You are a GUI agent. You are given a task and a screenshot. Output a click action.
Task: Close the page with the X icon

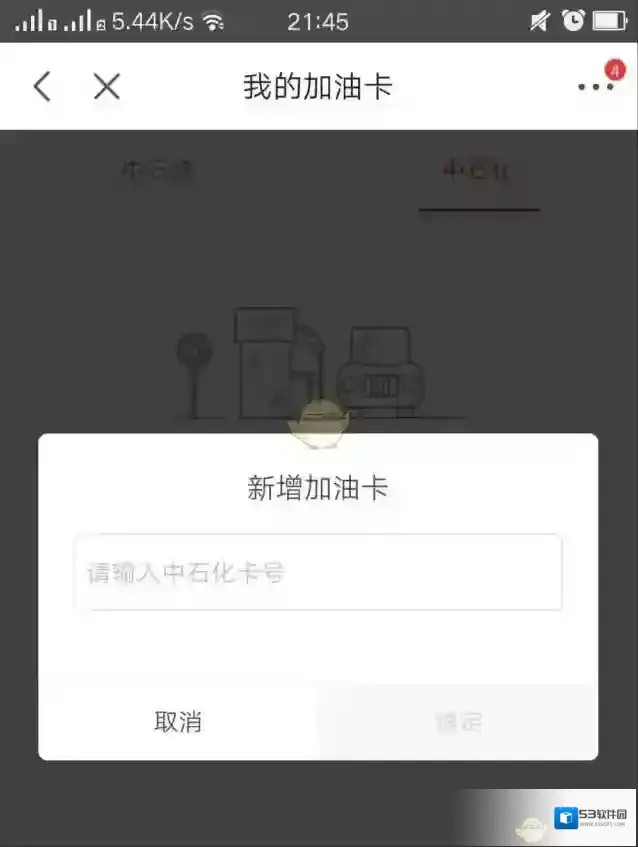pos(107,87)
